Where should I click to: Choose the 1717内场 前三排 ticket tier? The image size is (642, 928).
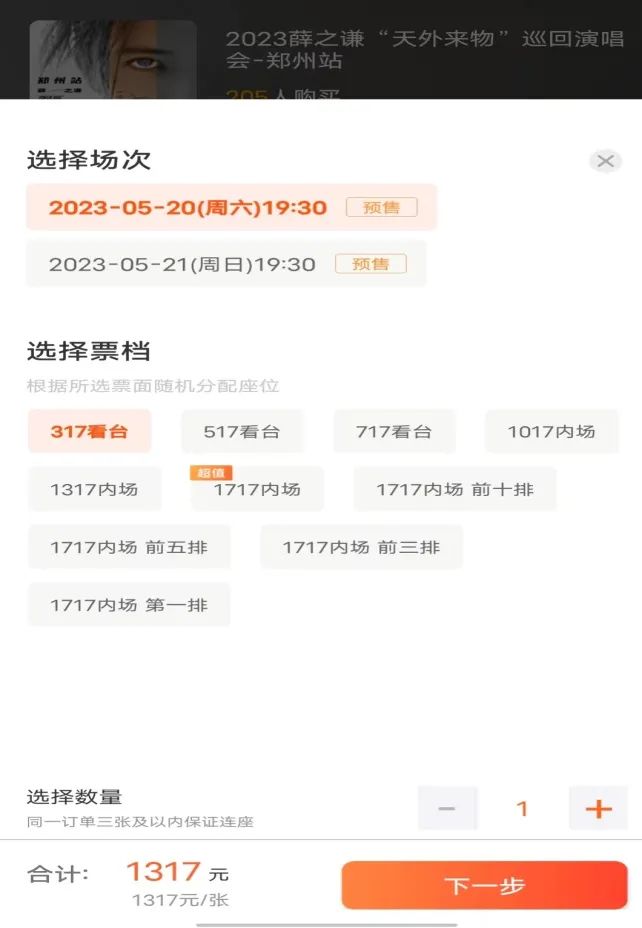tap(361, 547)
